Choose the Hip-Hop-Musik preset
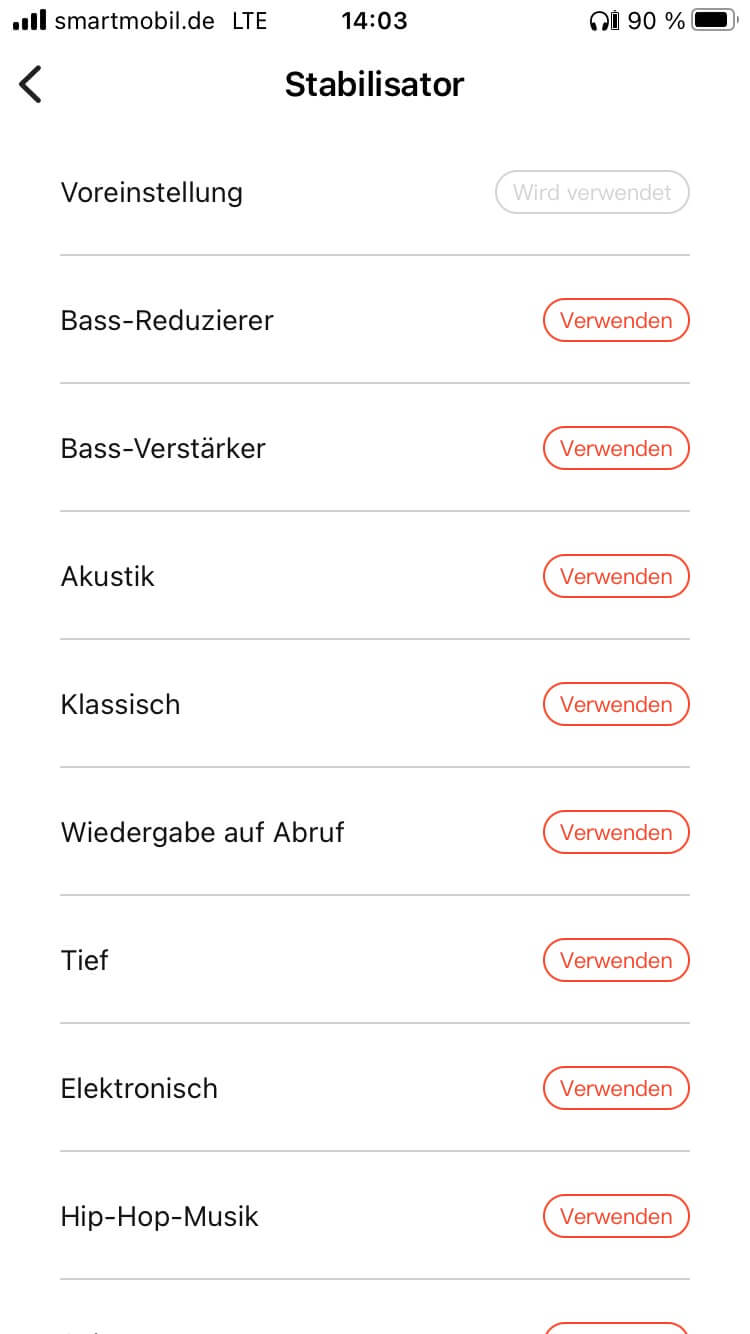The height and width of the screenshot is (1334, 750). click(x=615, y=1217)
